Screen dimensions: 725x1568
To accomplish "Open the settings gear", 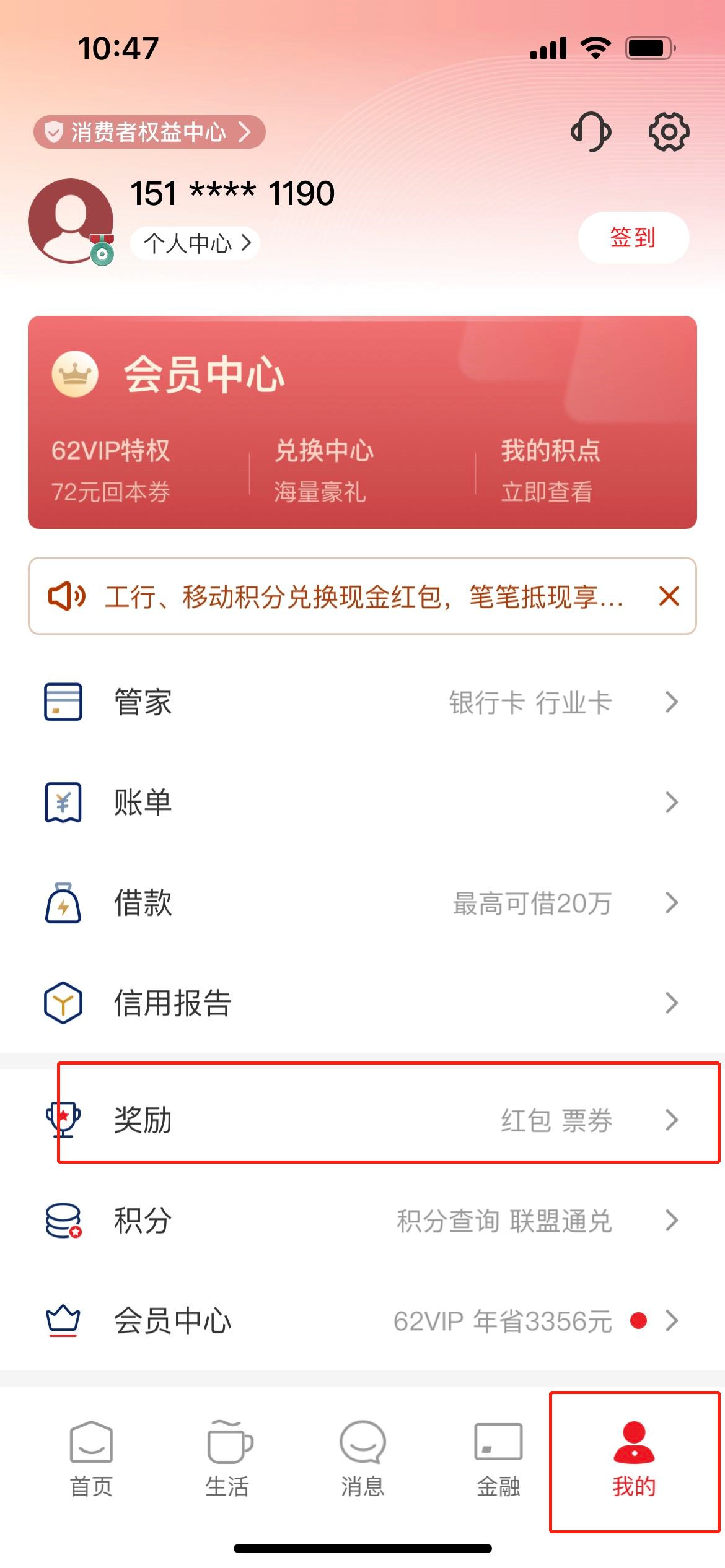I will click(669, 131).
